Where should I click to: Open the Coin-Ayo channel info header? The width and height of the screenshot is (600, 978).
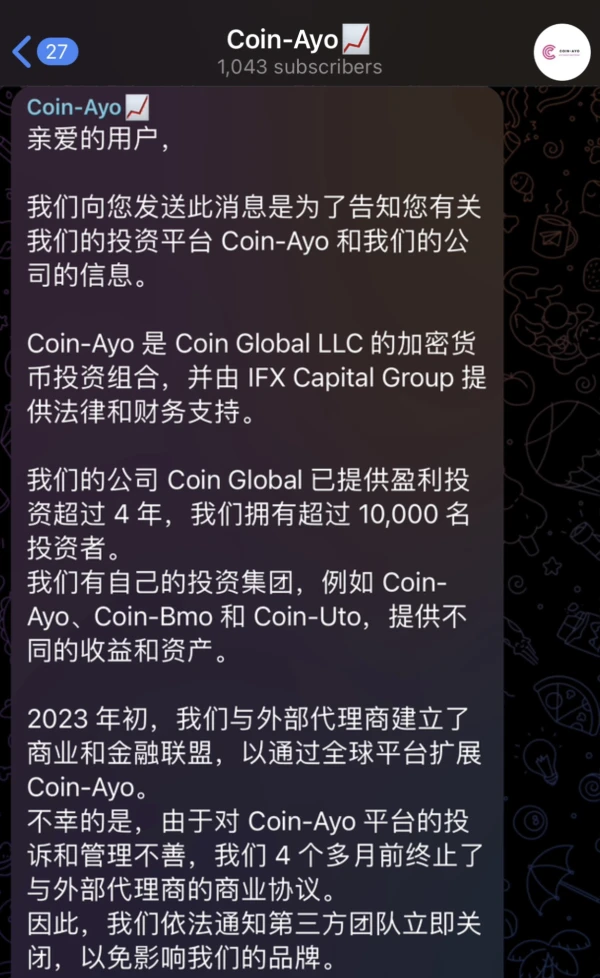tap(299, 52)
